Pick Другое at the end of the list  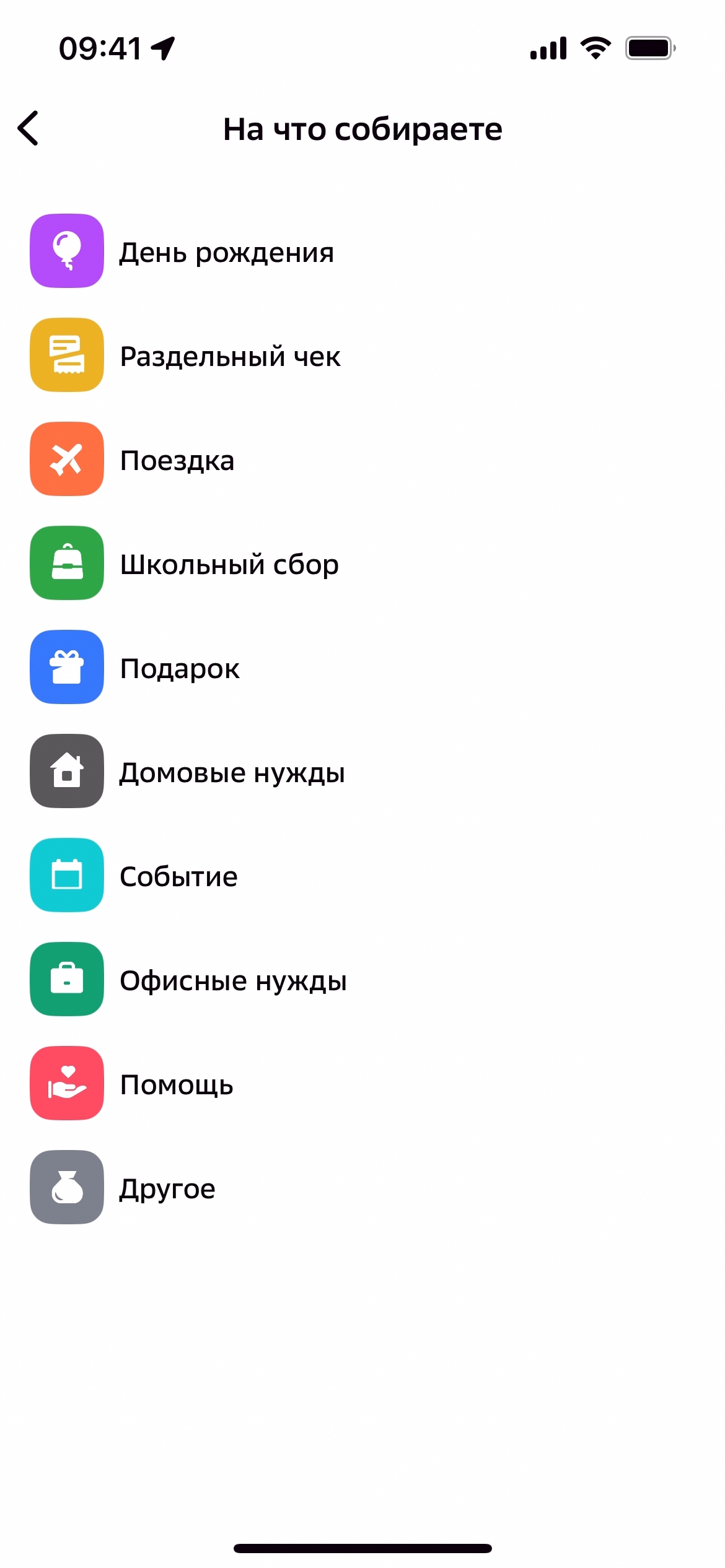point(167,1188)
